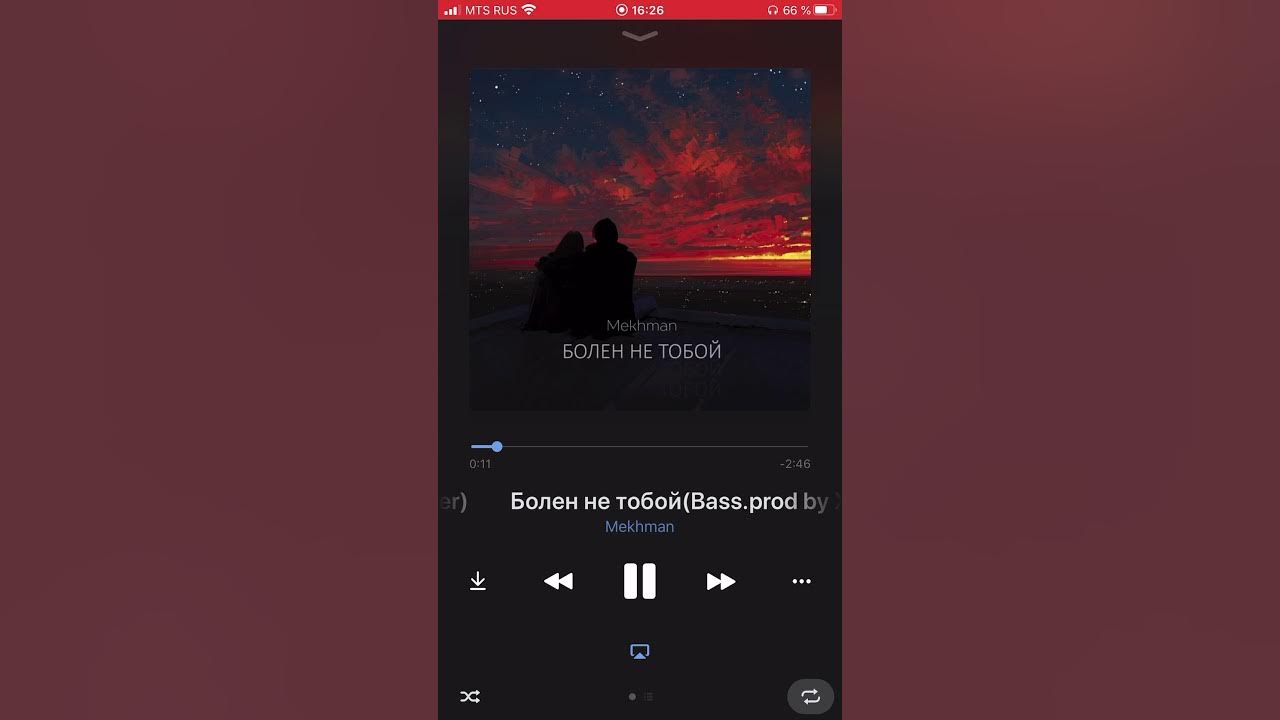Image resolution: width=1280 pixels, height=720 pixels.
Task: Tap the playback progress slider knob
Action: click(x=497, y=447)
